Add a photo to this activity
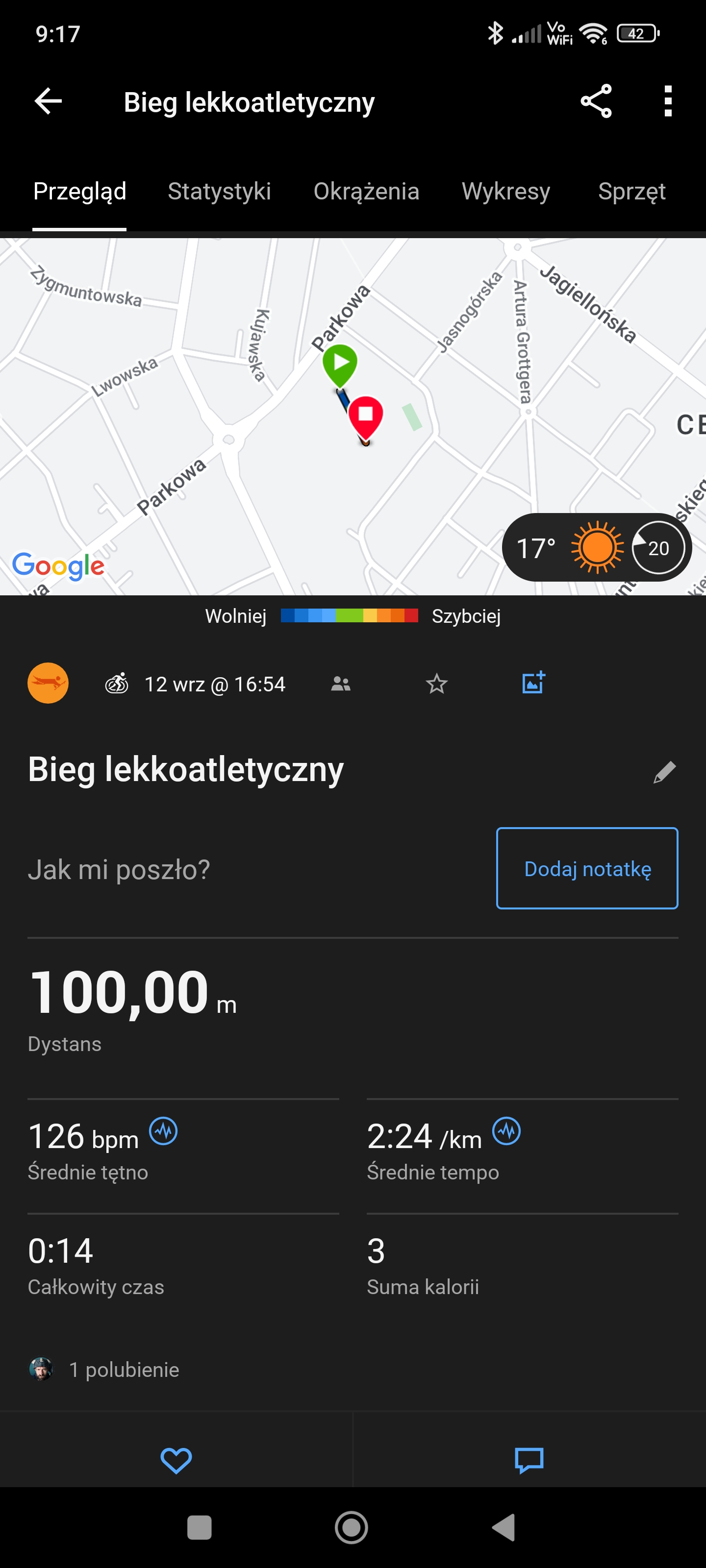 point(533,683)
